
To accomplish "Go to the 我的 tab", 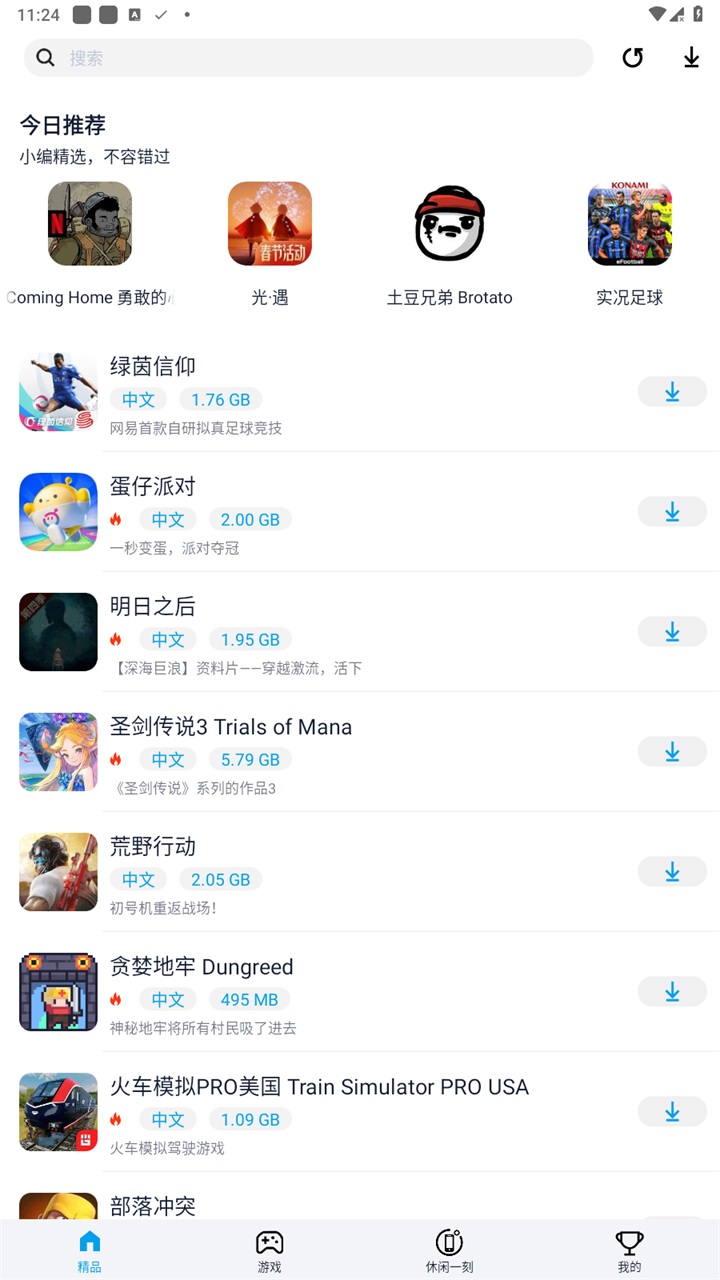I will (629, 1250).
